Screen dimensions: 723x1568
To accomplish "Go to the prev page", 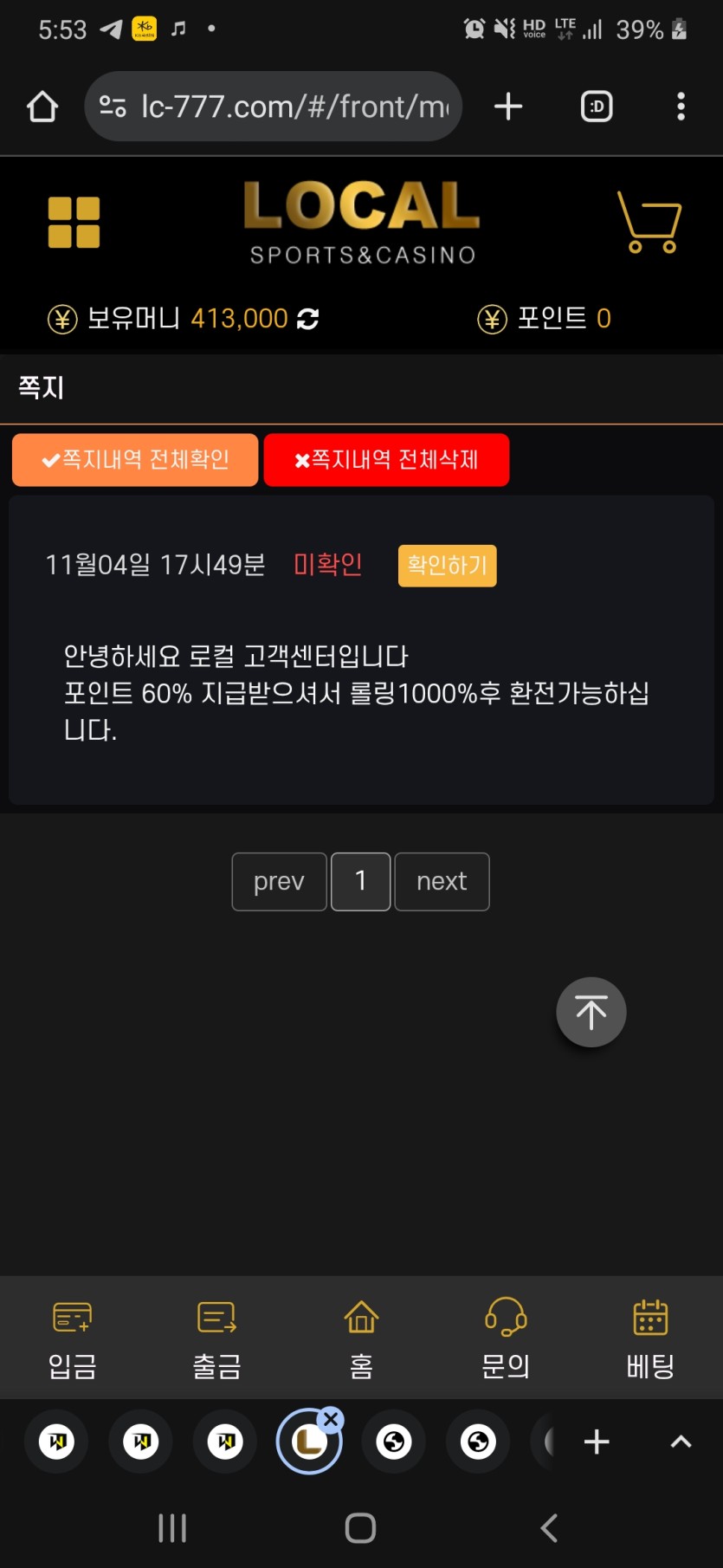I will (279, 881).
